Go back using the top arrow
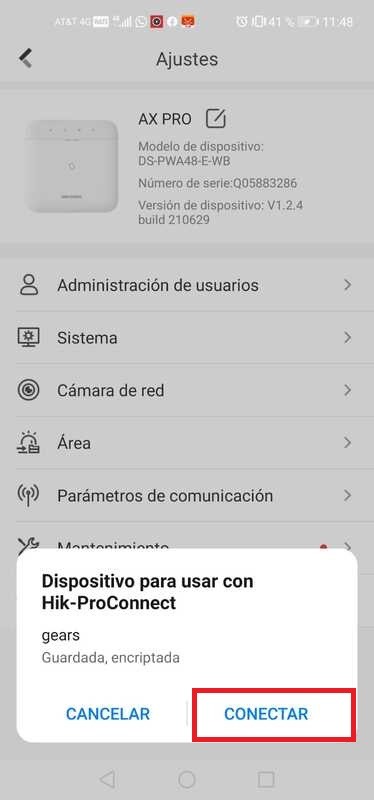 pos(26,59)
